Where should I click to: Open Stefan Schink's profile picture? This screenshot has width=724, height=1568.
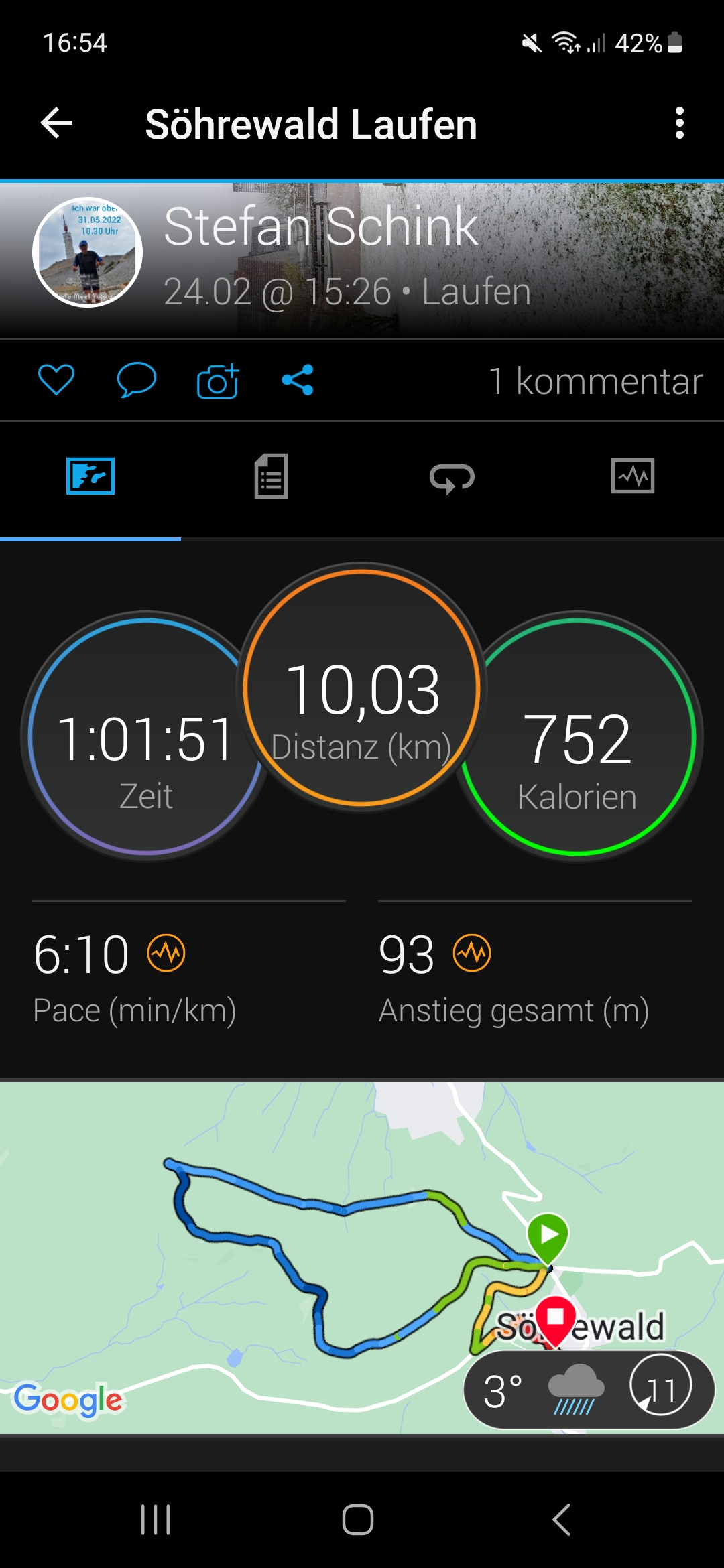pos(88,252)
